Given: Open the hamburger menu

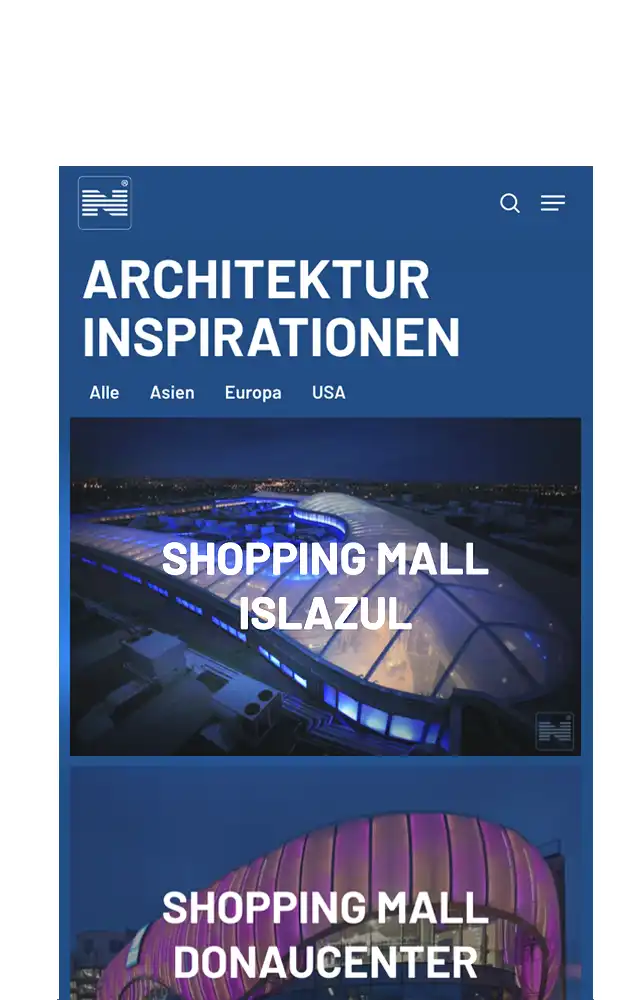Looking at the screenshot, I should click(553, 204).
